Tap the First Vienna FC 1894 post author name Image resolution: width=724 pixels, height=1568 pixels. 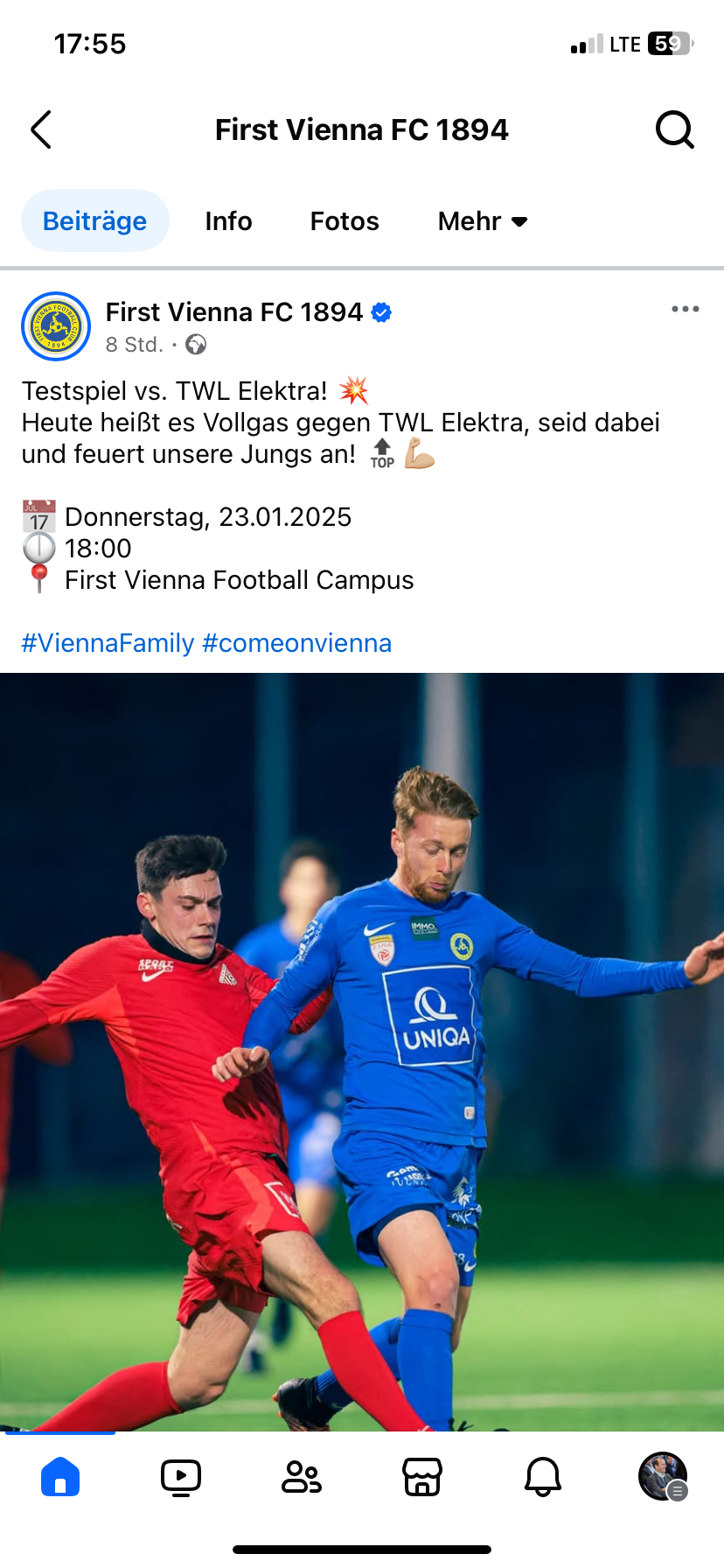coord(234,311)
